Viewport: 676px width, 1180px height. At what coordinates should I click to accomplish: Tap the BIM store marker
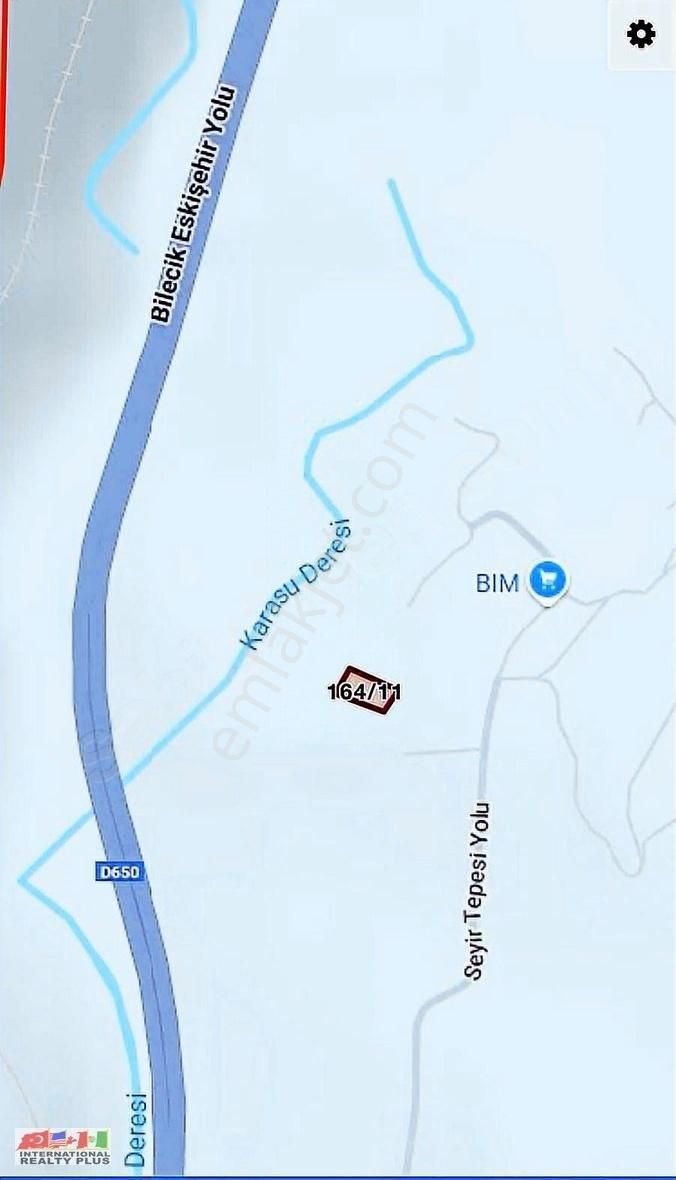[547, 580]
